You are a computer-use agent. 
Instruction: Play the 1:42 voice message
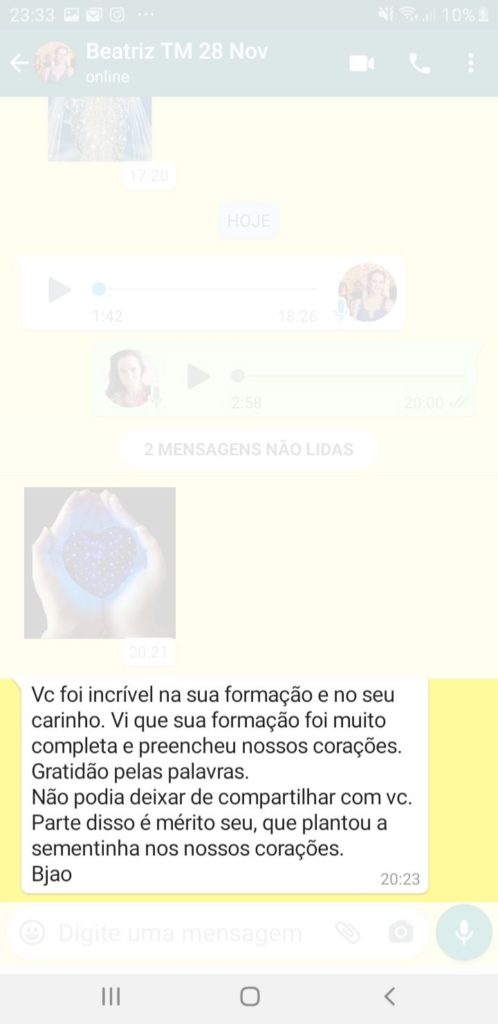pos(59,289)
